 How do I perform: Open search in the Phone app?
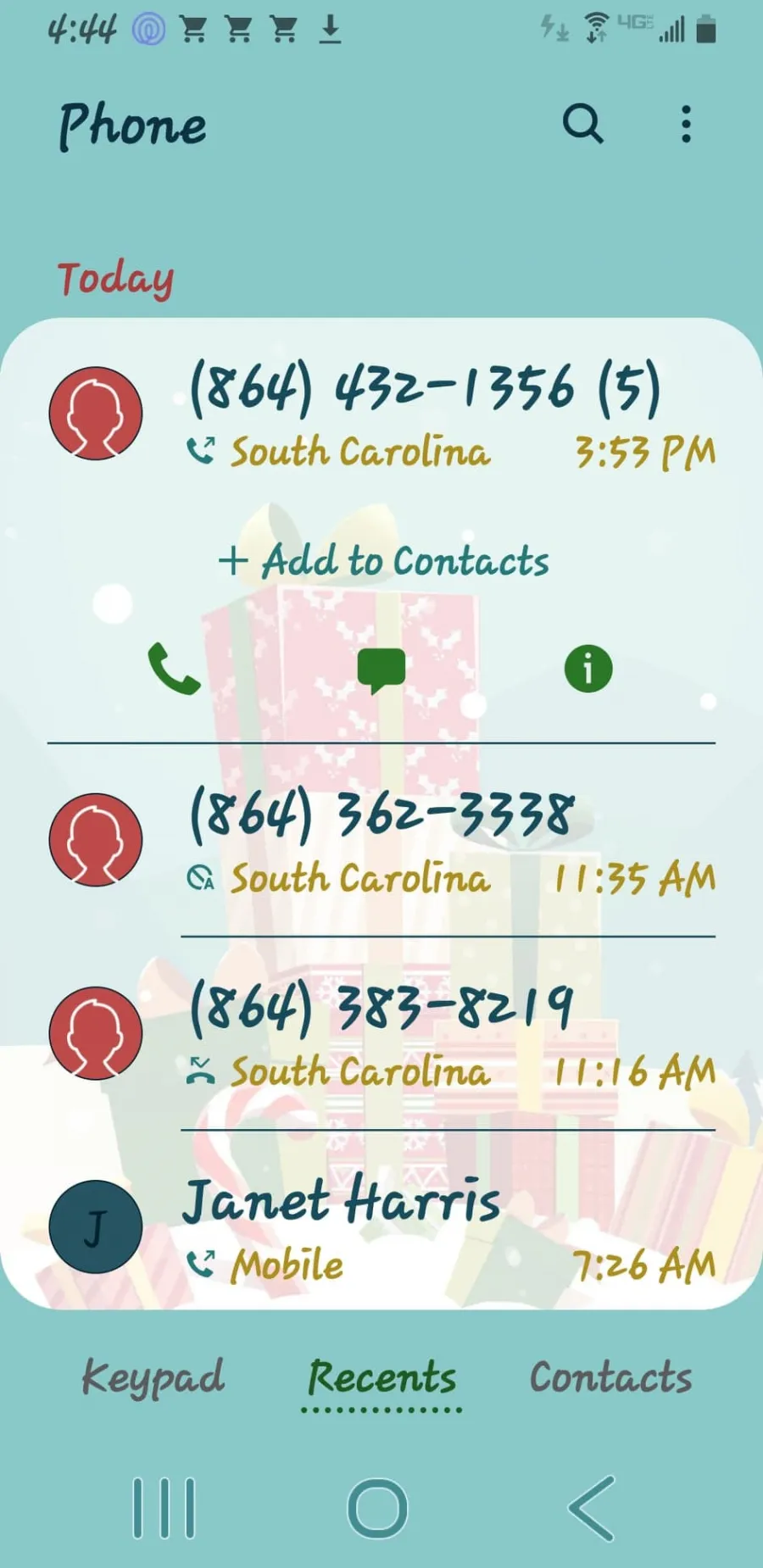point(583,125)
